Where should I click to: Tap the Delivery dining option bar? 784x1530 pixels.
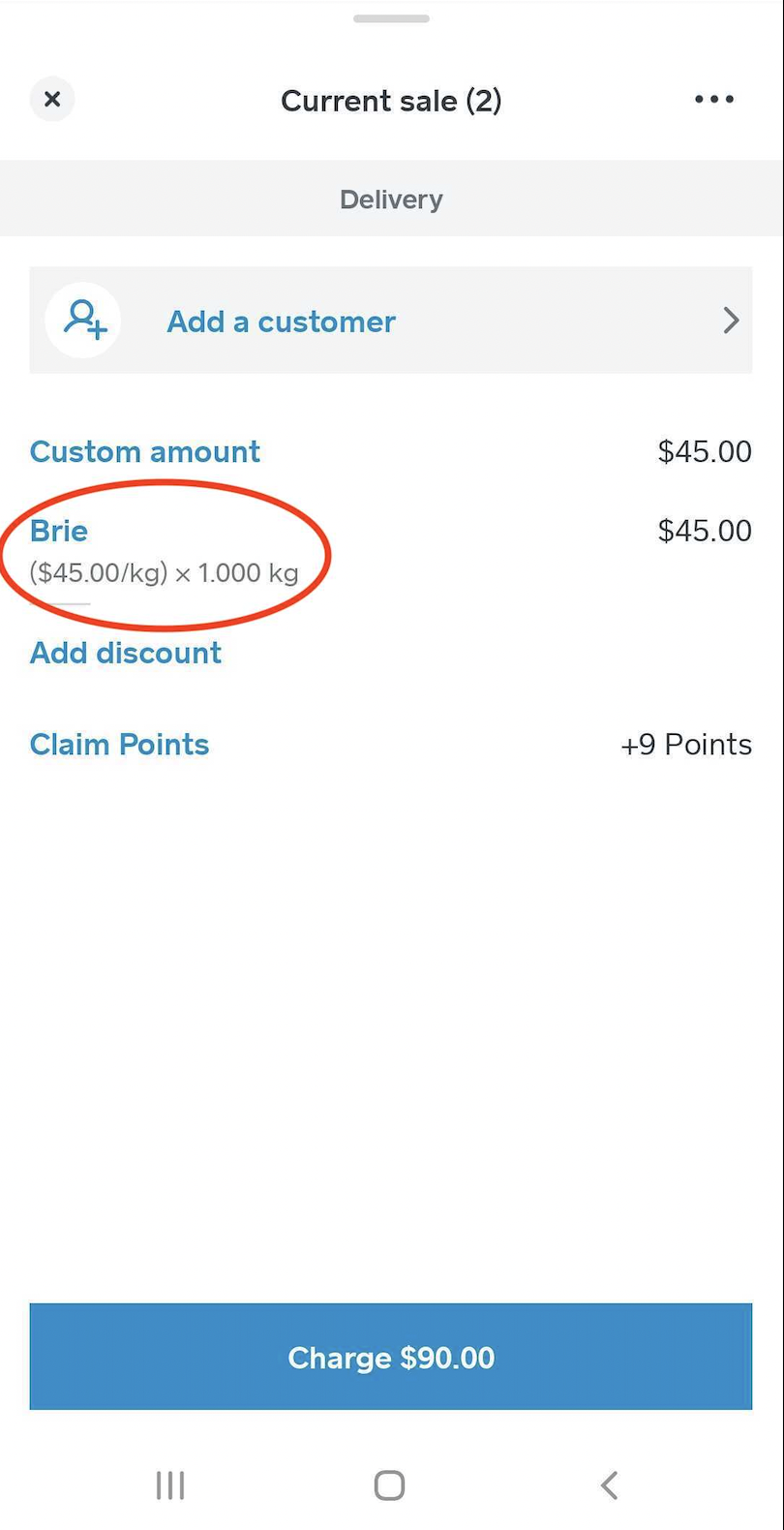tap(391, 199)
